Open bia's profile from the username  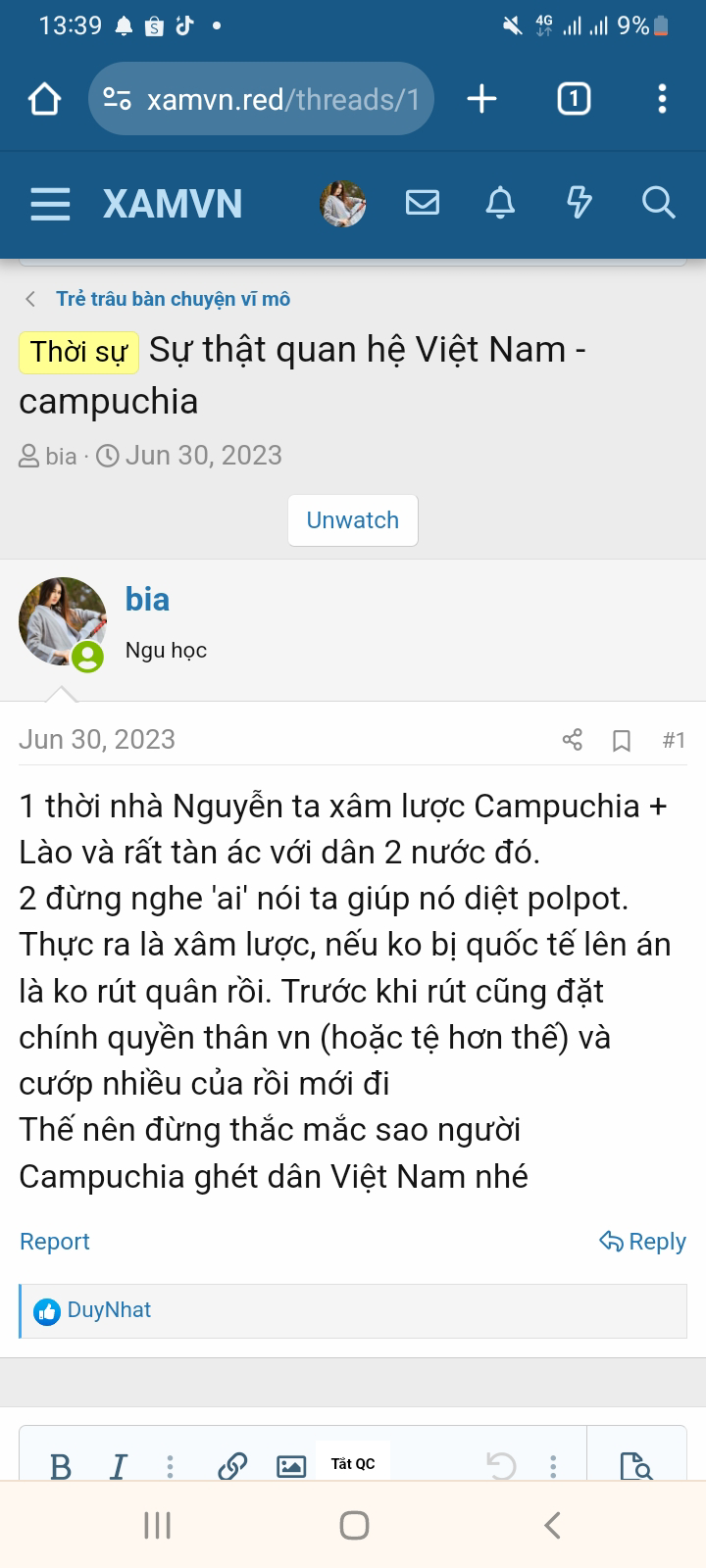click(x=147, y=599)
